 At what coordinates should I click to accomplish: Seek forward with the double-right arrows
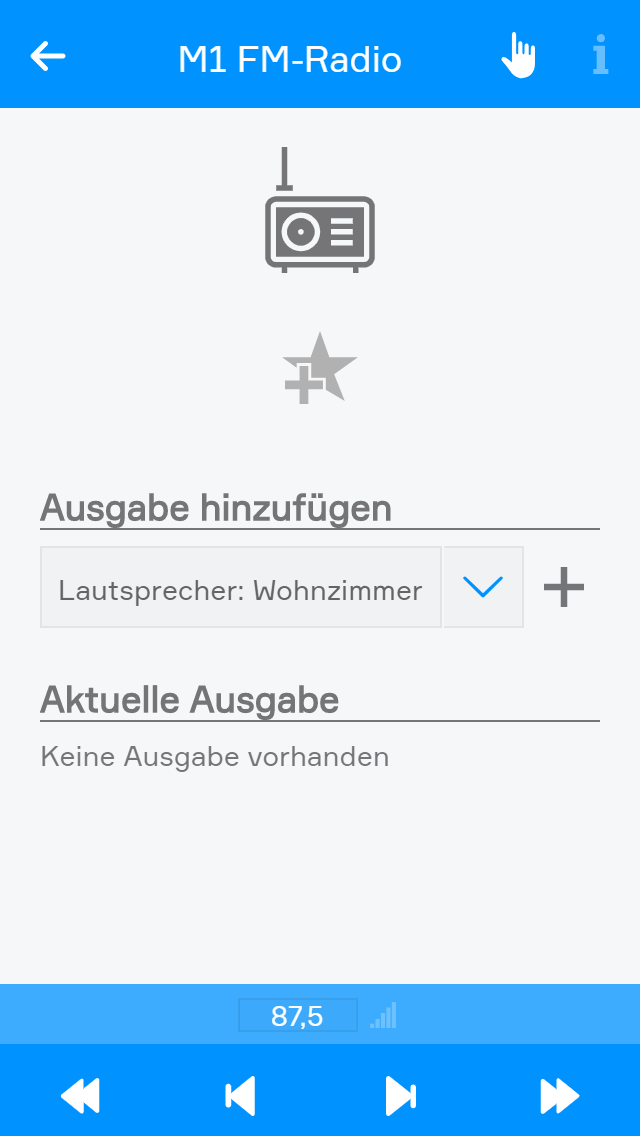[559, 1096]
